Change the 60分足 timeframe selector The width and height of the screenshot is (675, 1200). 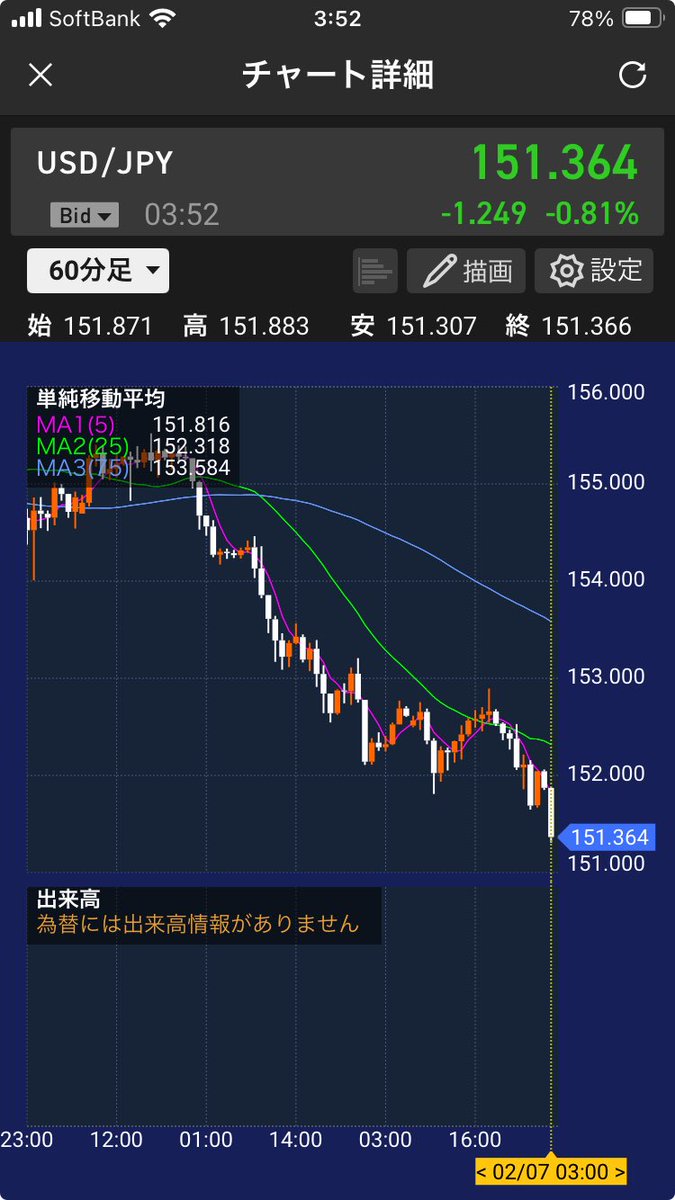(98, 271)
